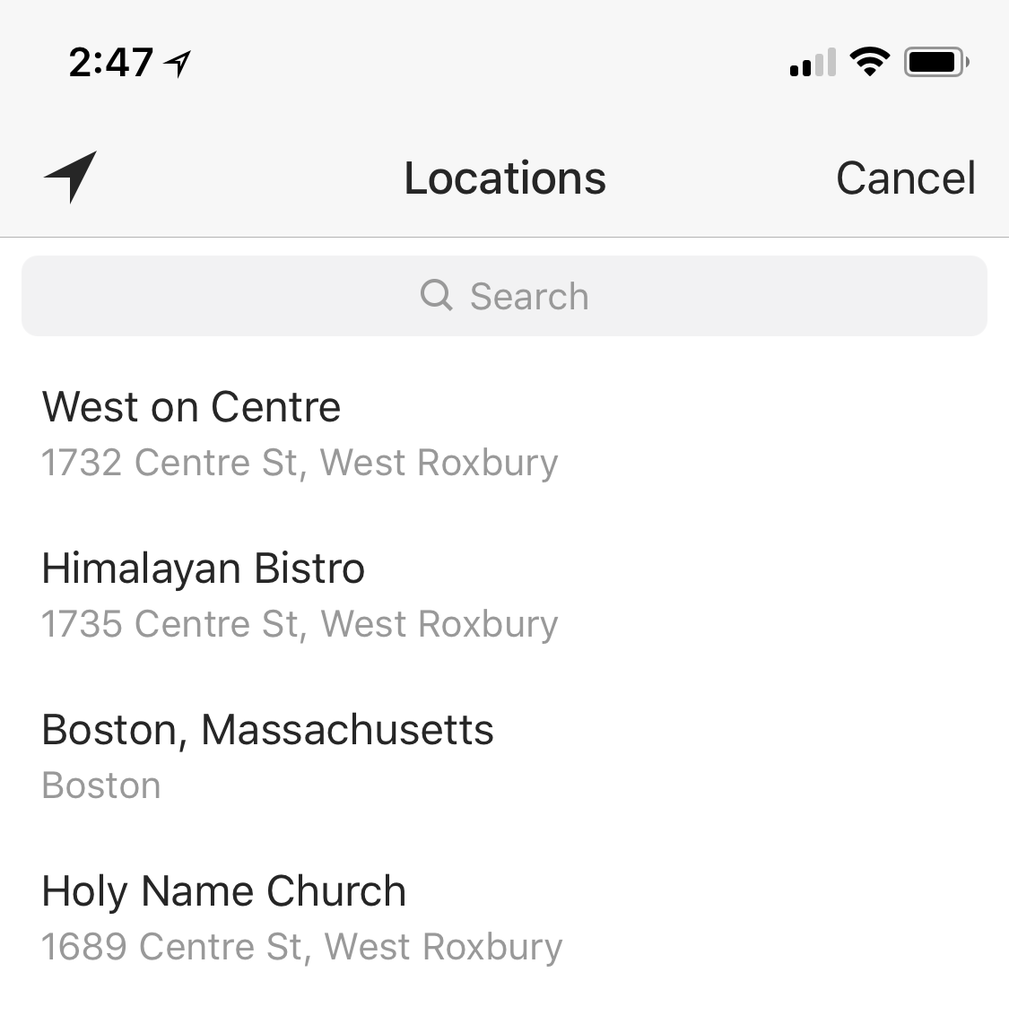Screen dimensions: 1009x1024
Task: Select Holy Name Church location
Action: tap(300, 917)
